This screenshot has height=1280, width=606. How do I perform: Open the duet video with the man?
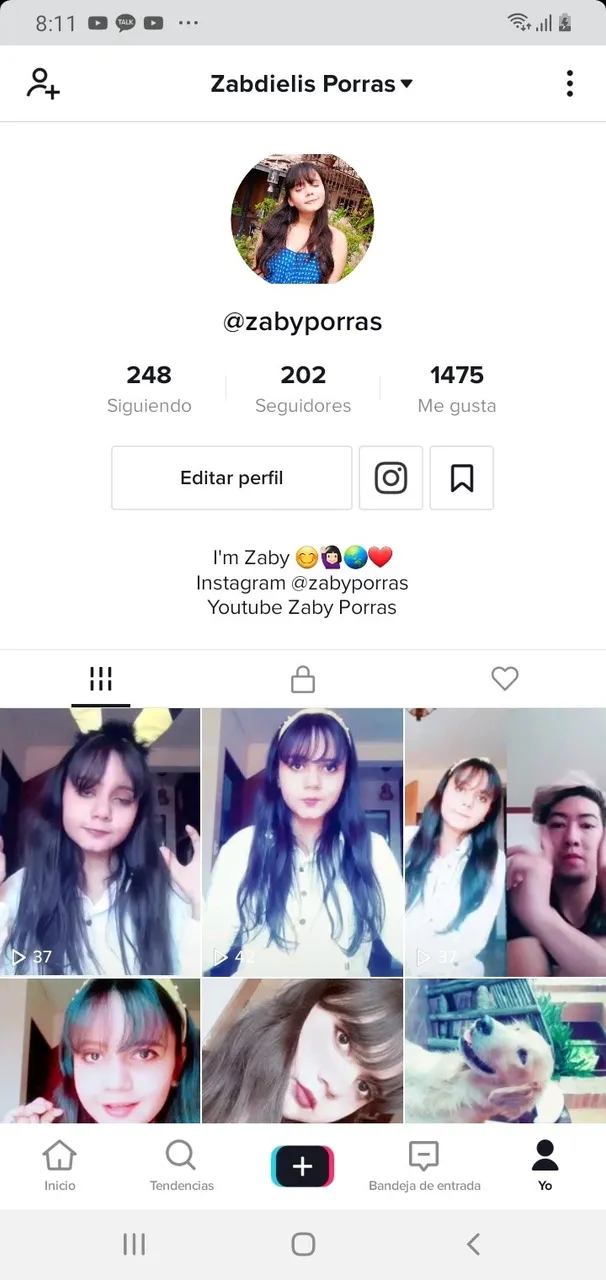(x=505, y=841)
